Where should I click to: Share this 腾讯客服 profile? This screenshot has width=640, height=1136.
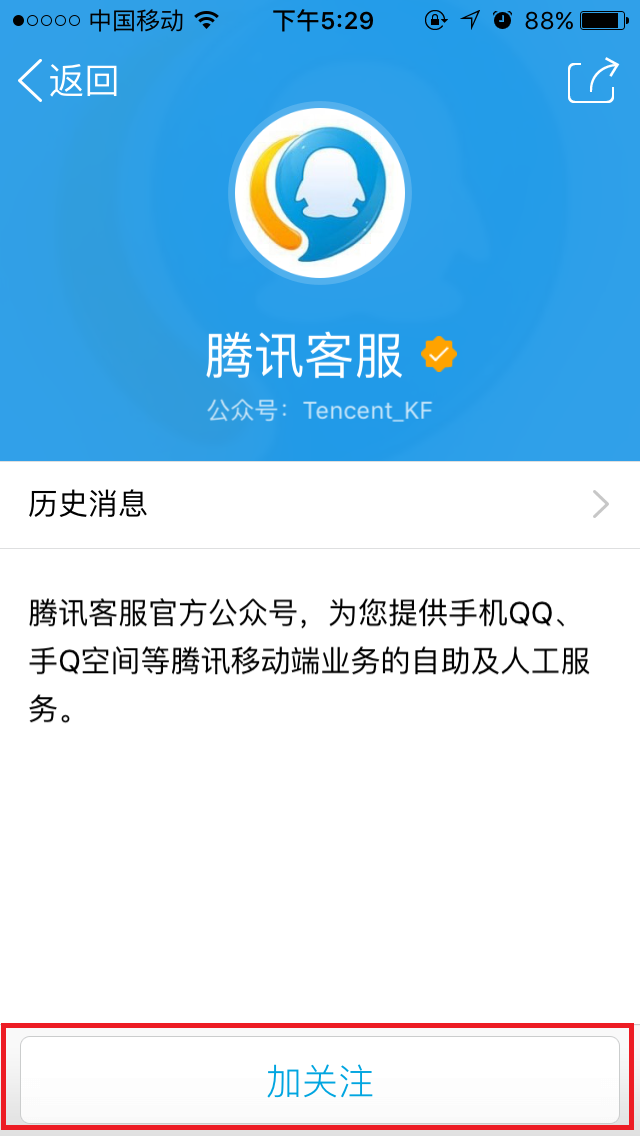[x=591, y=81]
